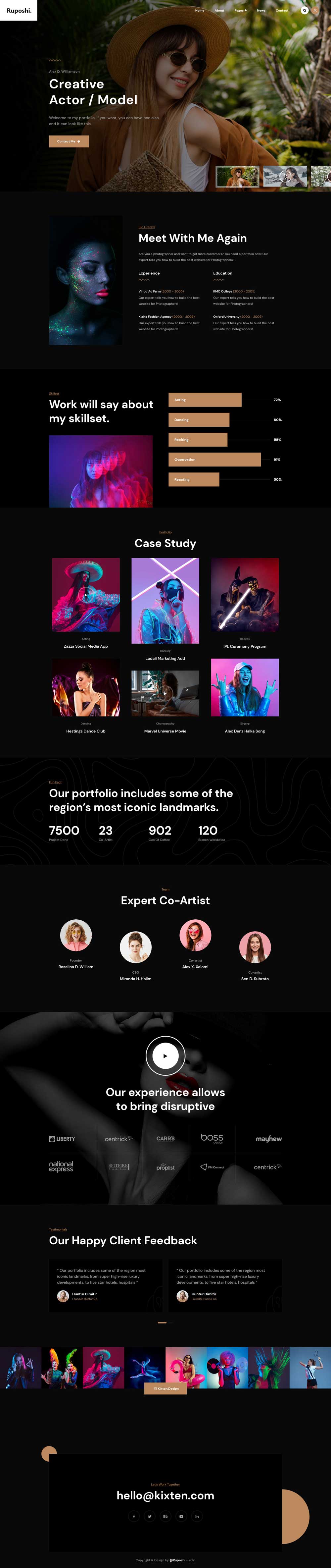Screen dimensions: 331x1568
Task: Open the Contact nav link
Action: [282, 10]
